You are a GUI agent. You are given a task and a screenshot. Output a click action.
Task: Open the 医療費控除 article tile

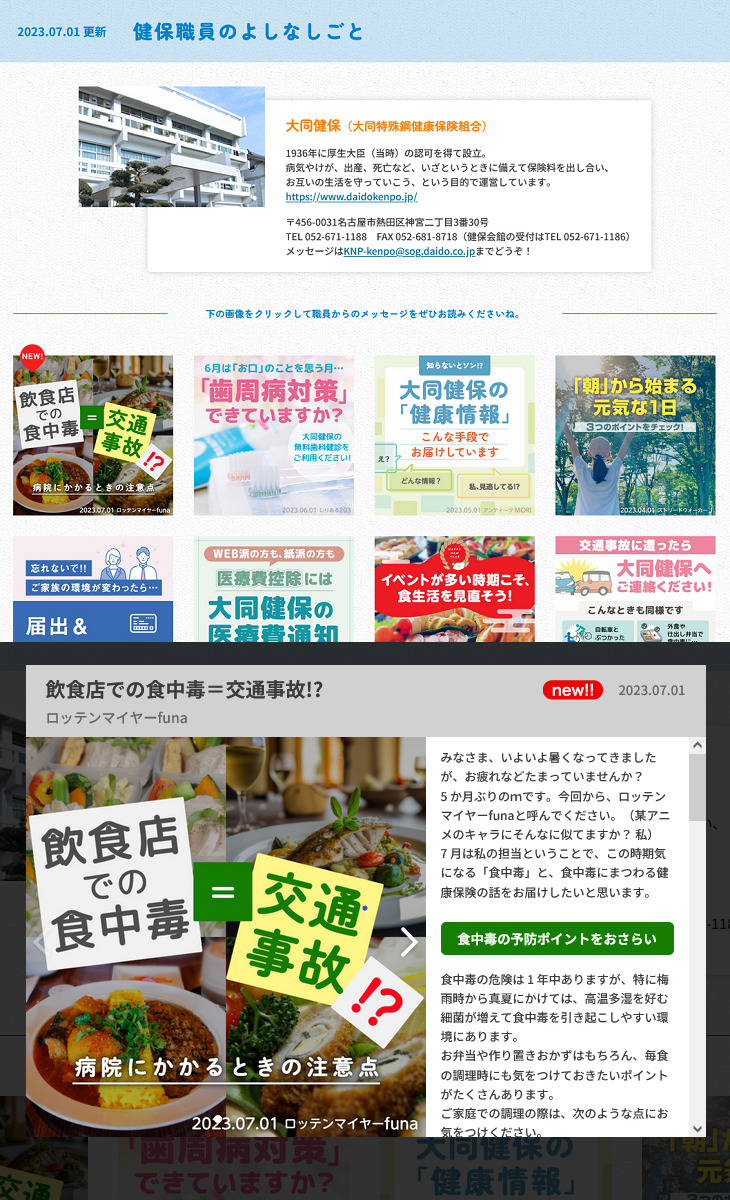point(274,590)
